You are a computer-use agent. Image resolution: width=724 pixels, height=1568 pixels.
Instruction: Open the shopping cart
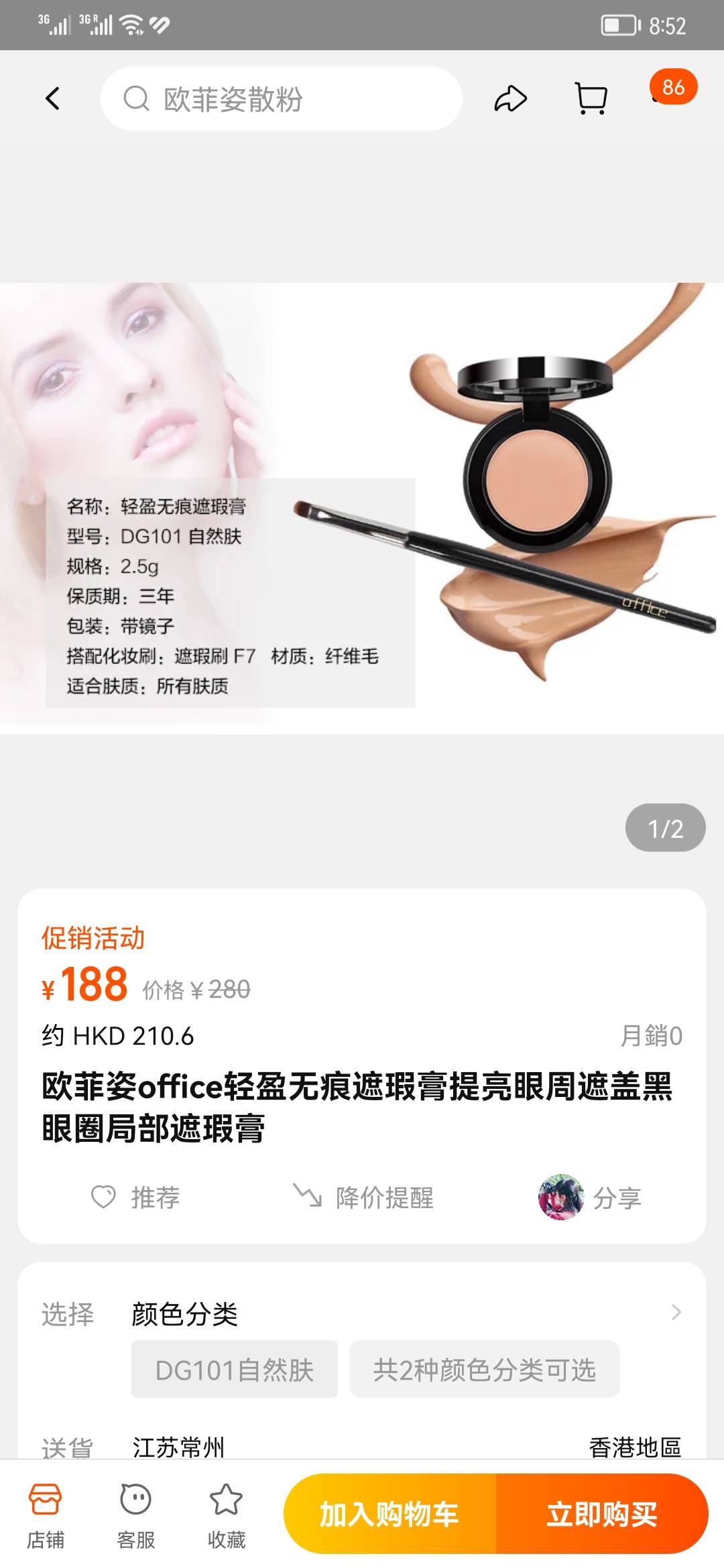(590, 98)
